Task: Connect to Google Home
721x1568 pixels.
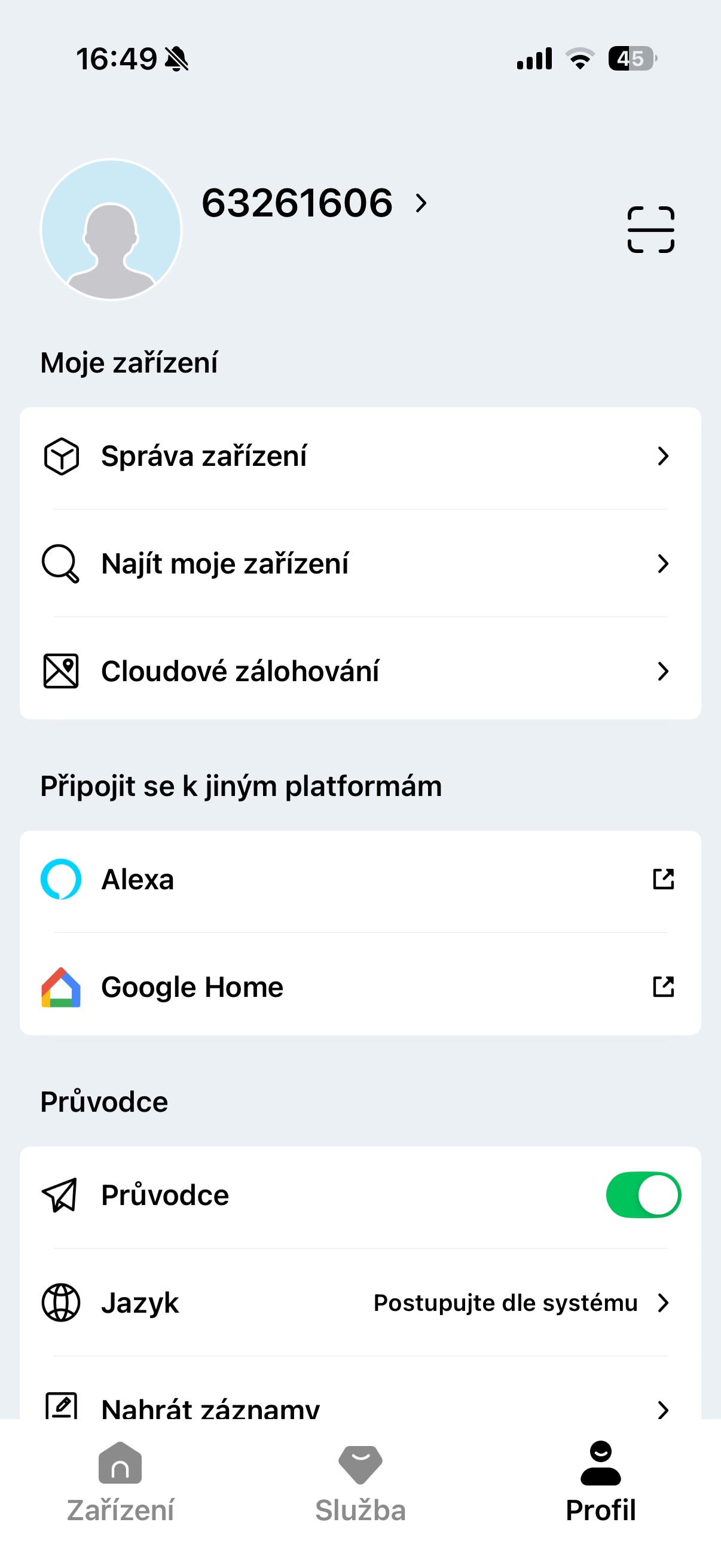Action: tap(360, 987)
